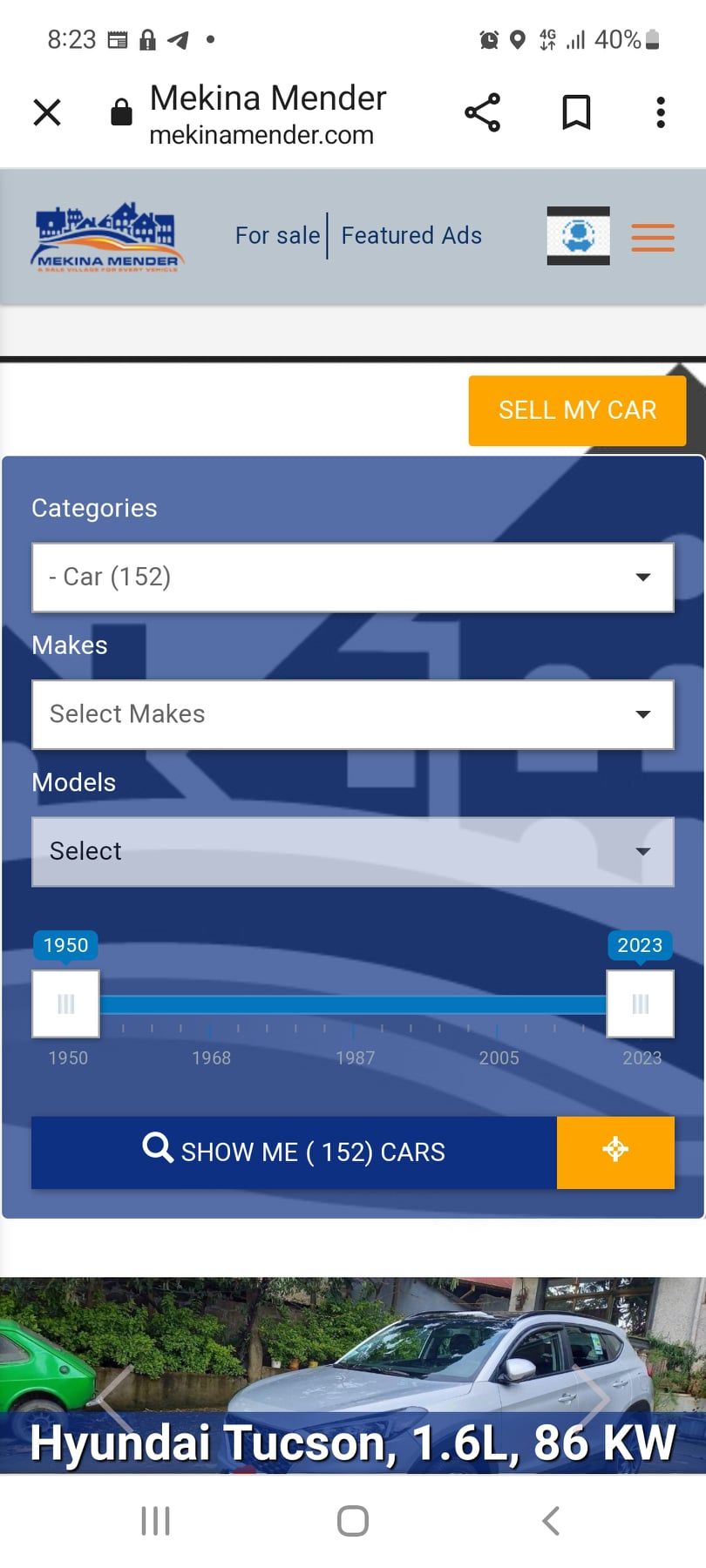Viewport: 706px width, 1568px height.
Task: Share this Mekina Mender page
Action: [x=482, y=112]
